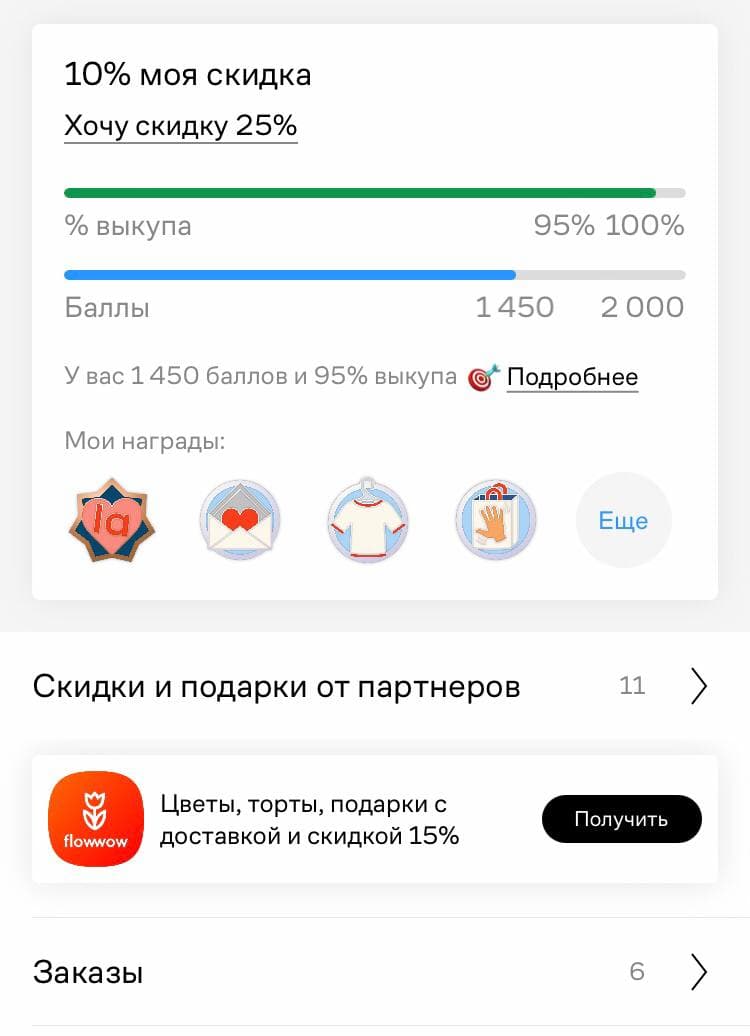
Task: Select the fourth award medallion in Мои награды
Action: pos(495,518)
